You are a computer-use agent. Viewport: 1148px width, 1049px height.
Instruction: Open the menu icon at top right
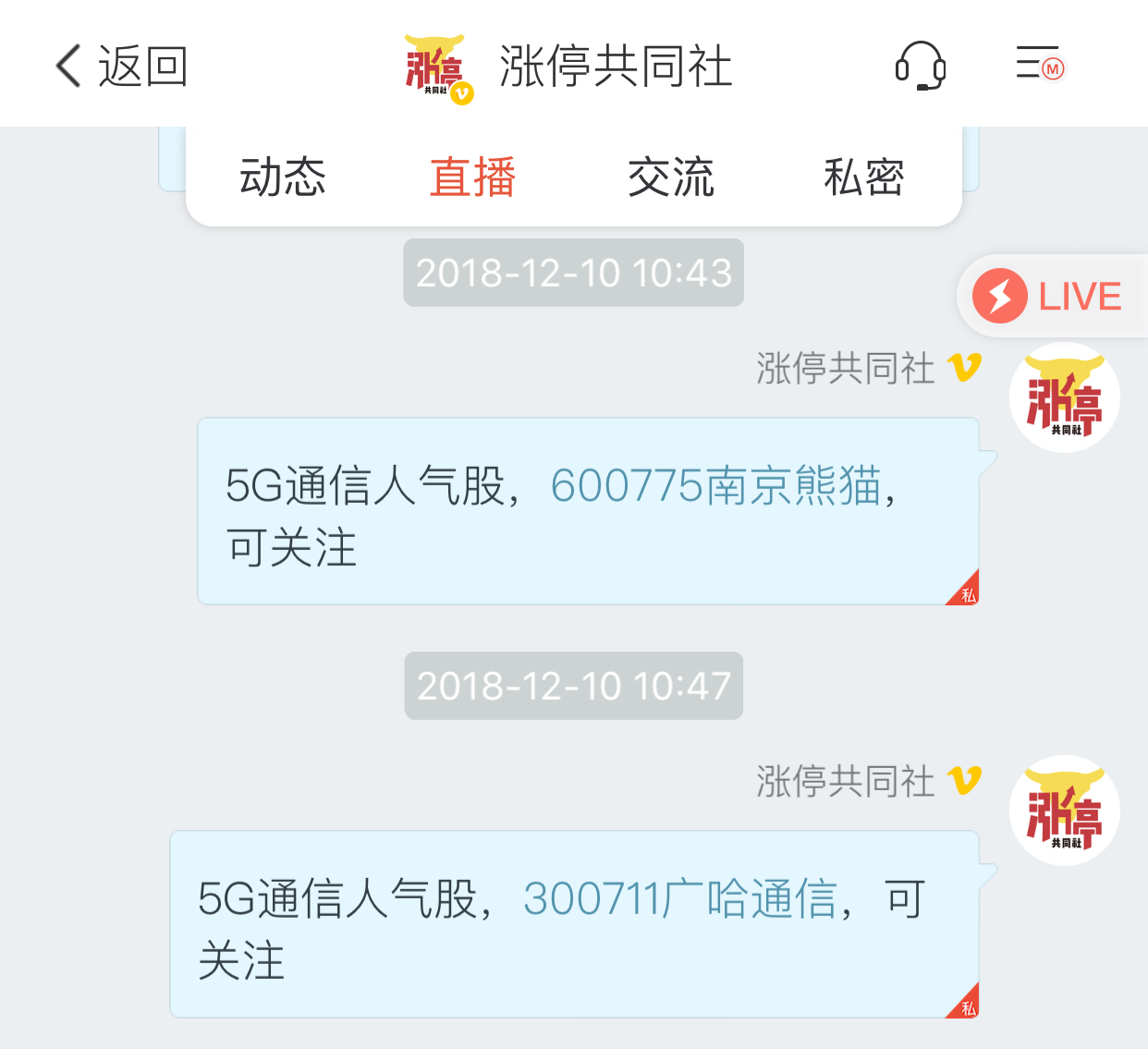click(x=1040, y=65)
